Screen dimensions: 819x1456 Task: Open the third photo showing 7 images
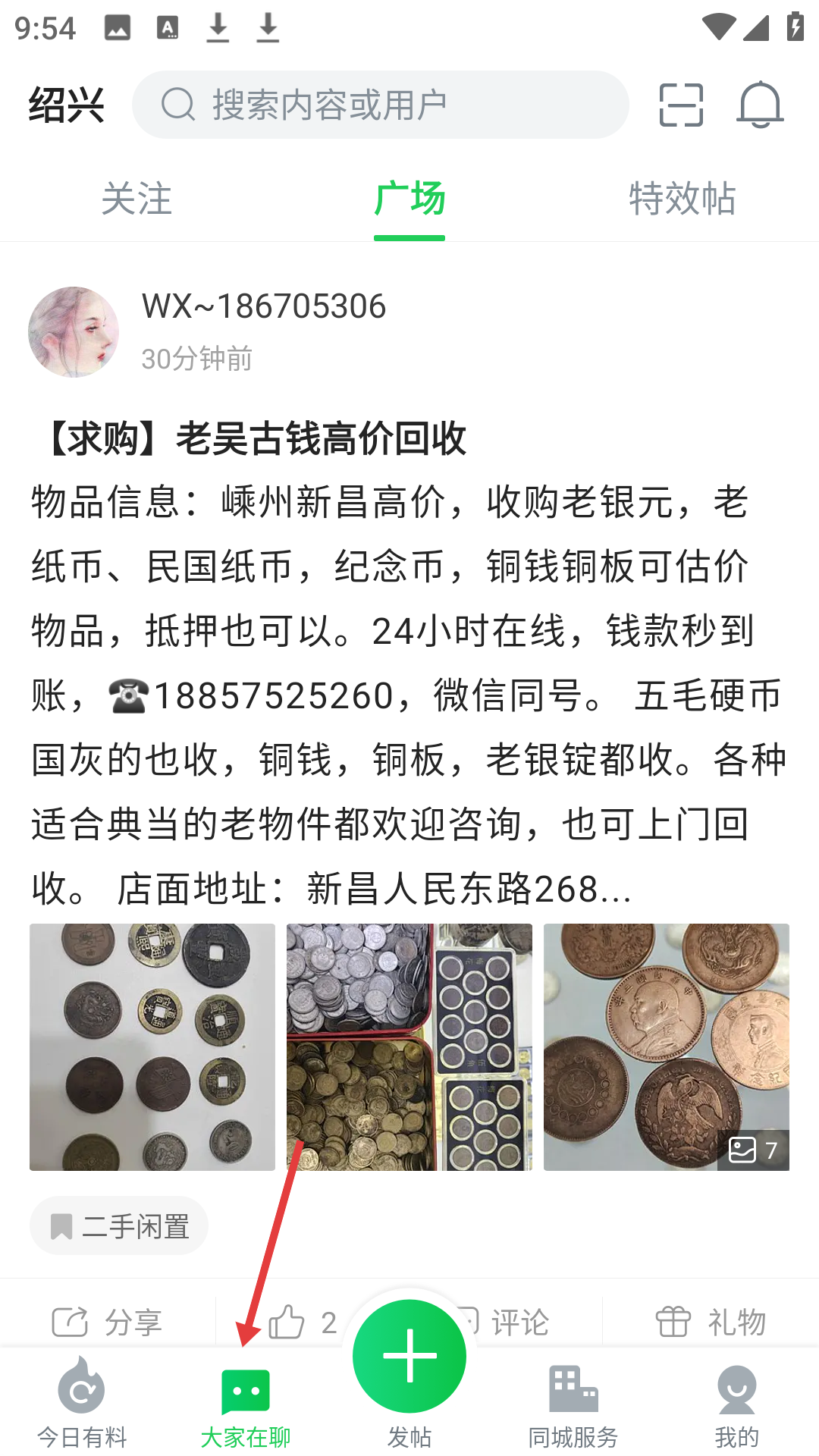click(x=666, y=1046)
